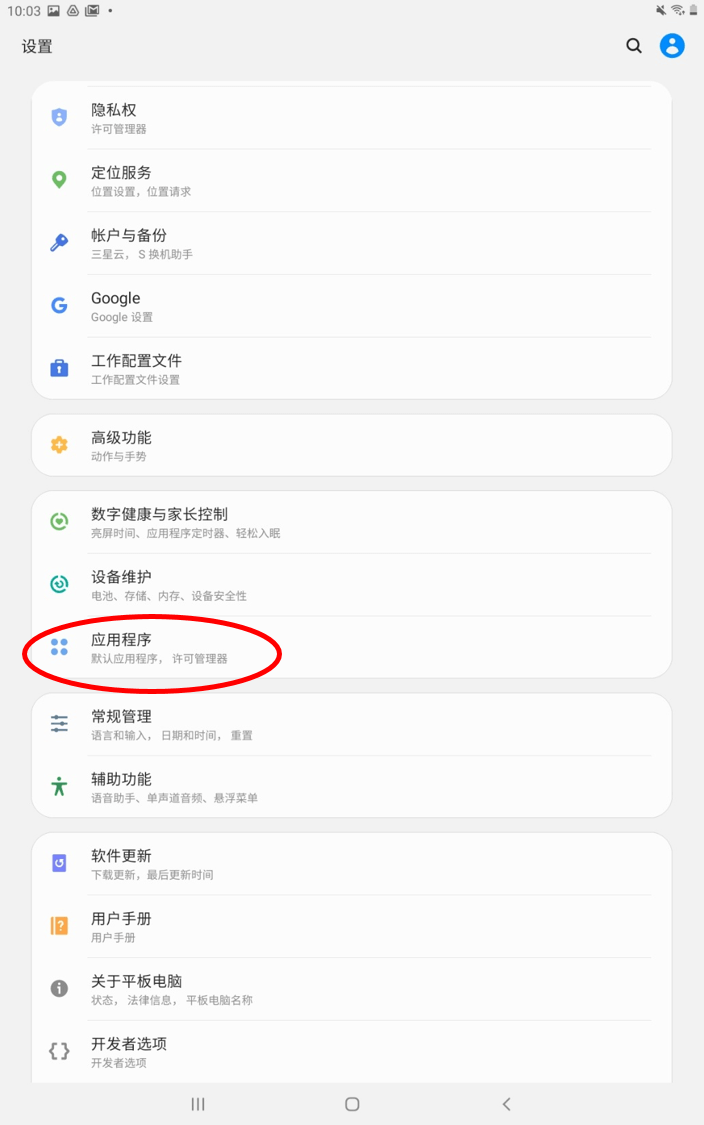Open the account profile icon

(672, 46)
